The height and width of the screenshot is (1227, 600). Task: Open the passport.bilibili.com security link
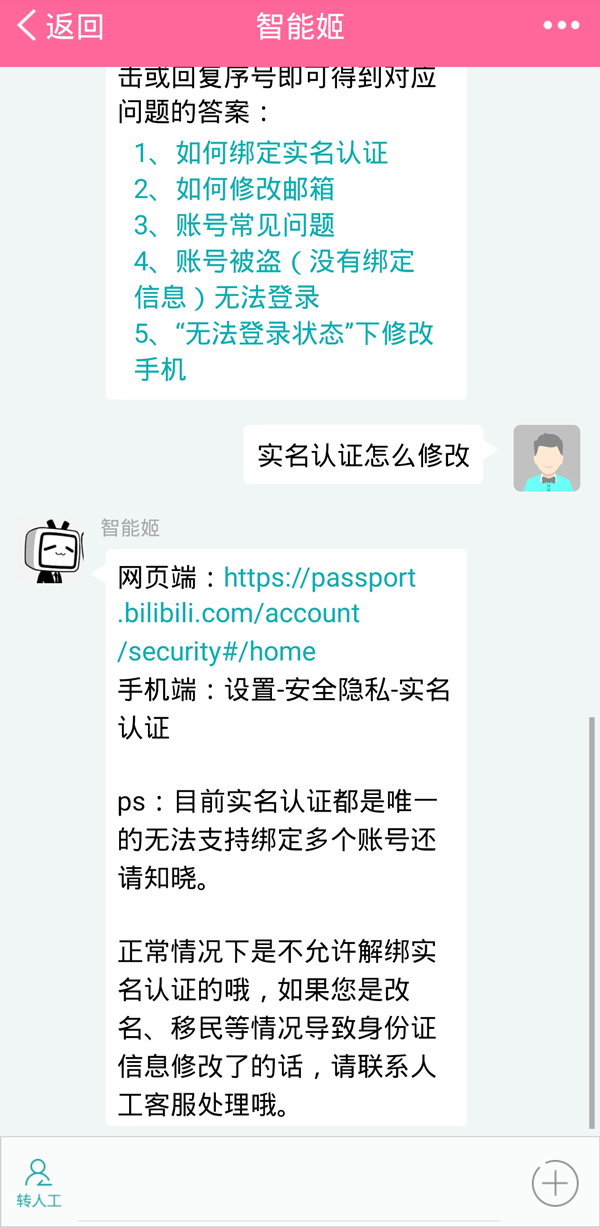[x=266, y=614]
